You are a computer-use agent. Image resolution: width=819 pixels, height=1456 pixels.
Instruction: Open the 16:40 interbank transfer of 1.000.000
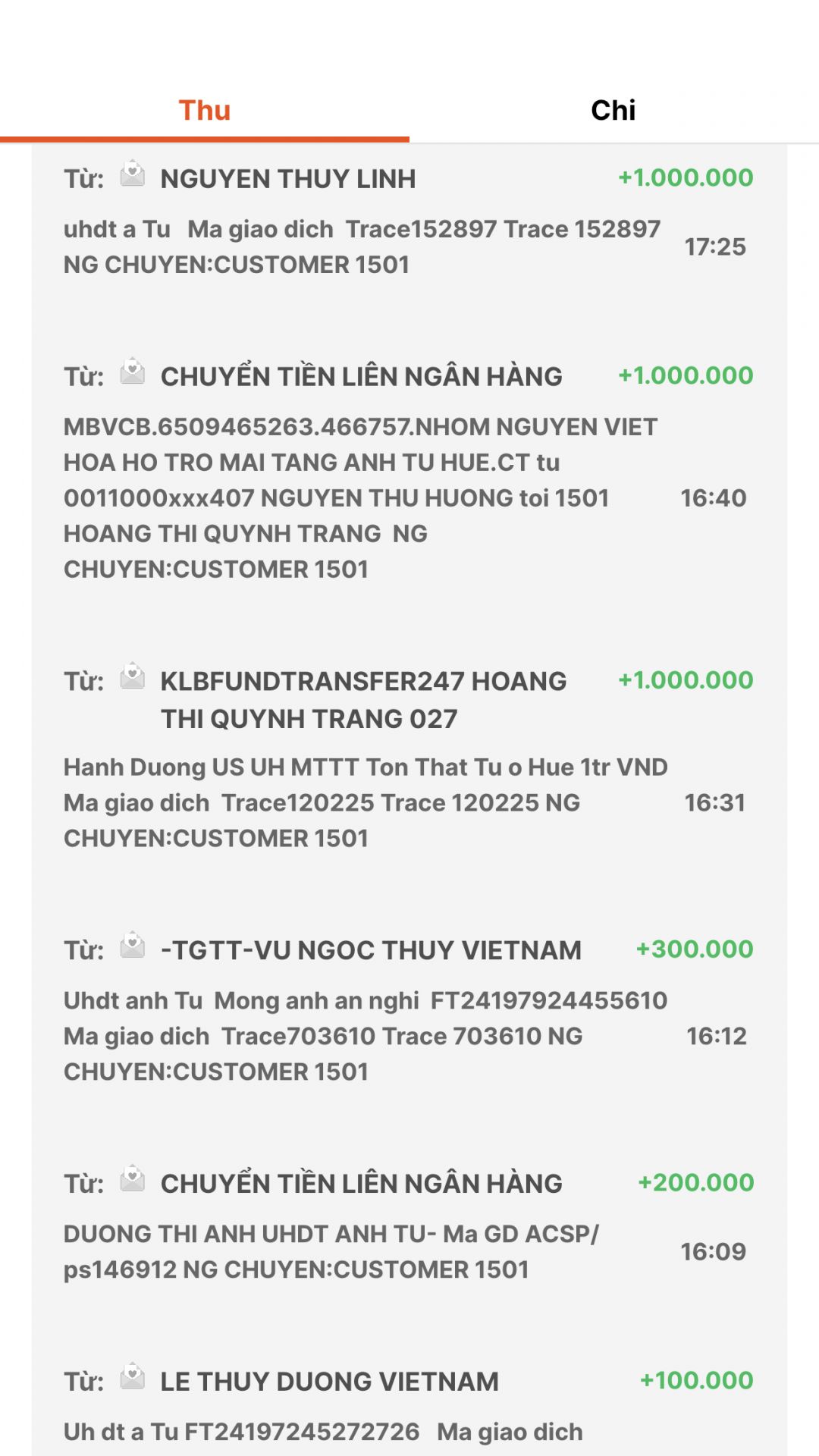(408, 472)
